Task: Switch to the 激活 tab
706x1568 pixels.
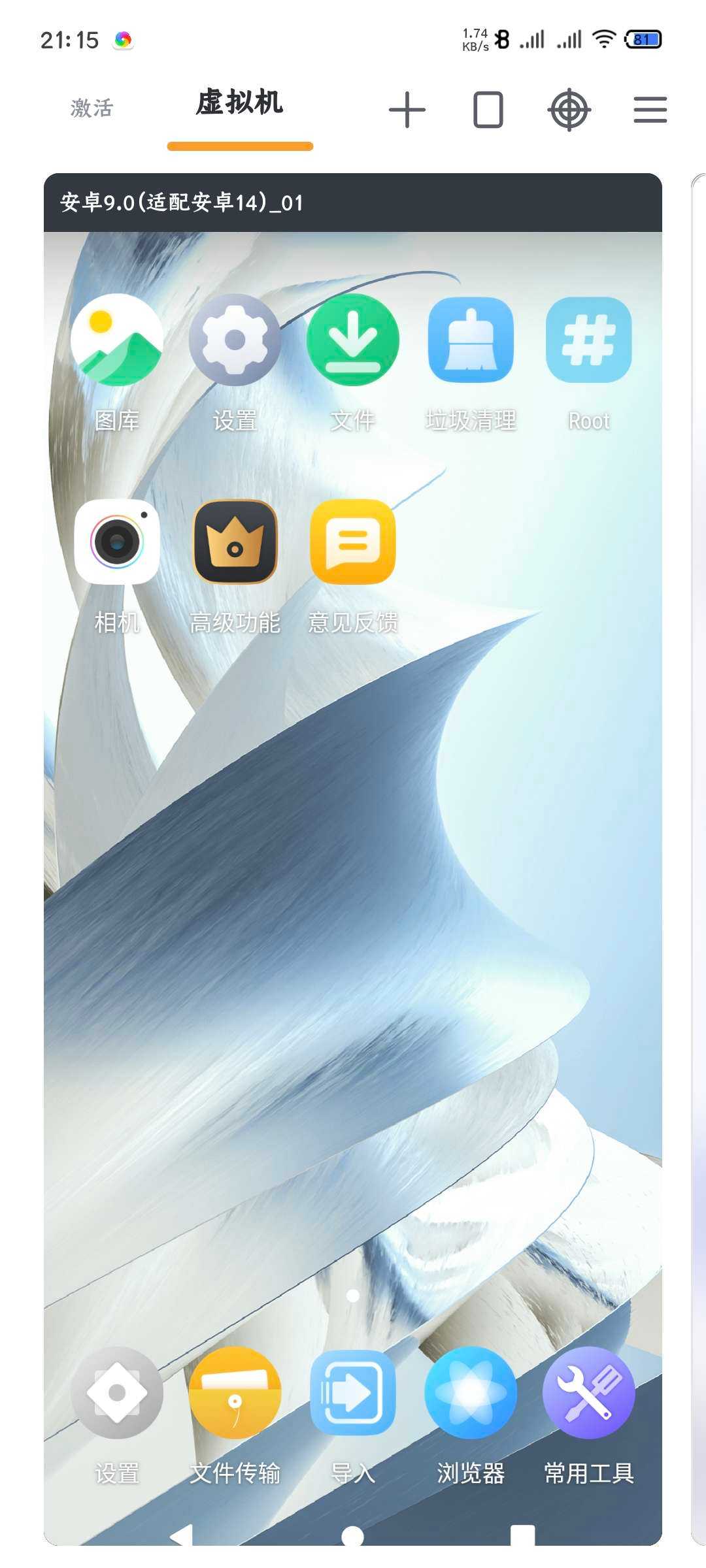Action: tap(92, 107)
